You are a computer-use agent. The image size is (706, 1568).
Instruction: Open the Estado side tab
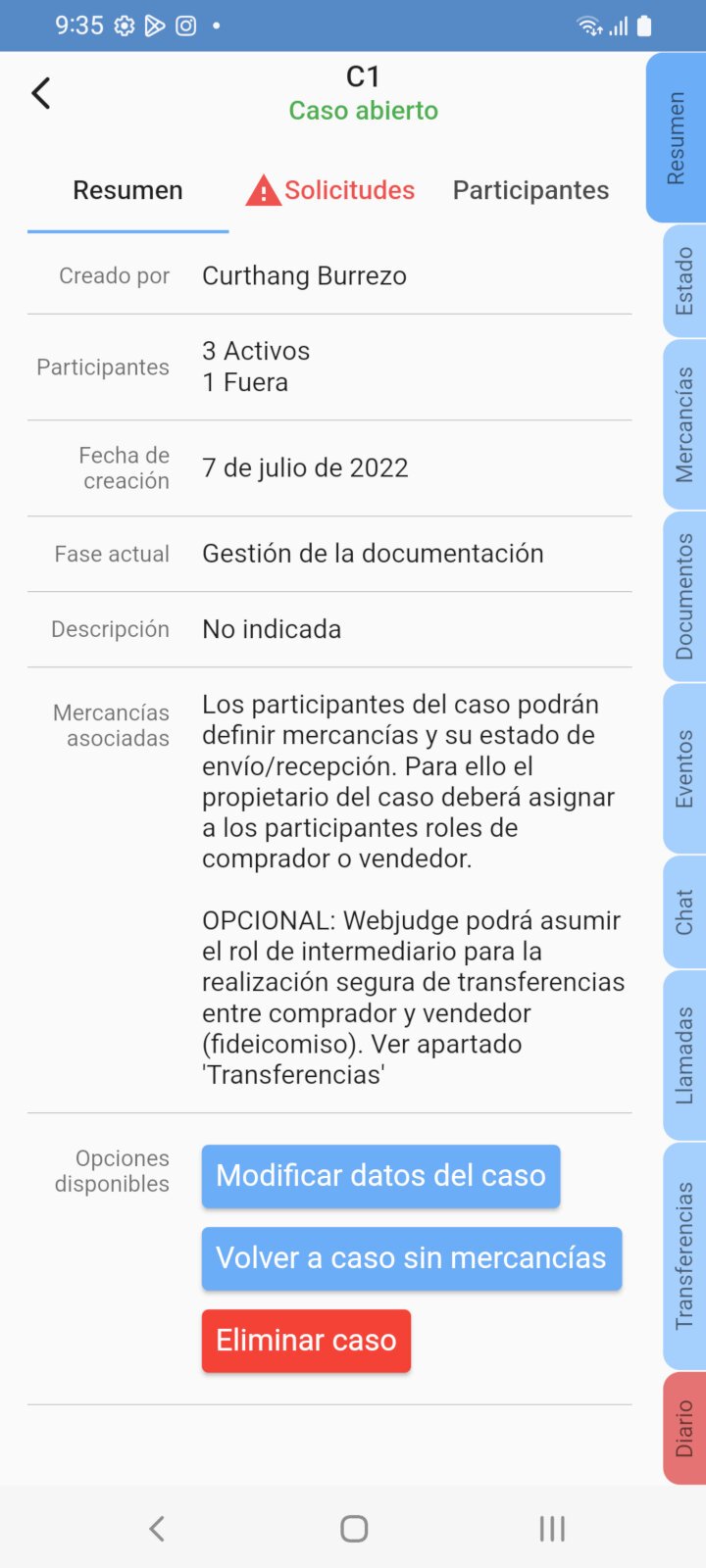[x=684, y=281]
